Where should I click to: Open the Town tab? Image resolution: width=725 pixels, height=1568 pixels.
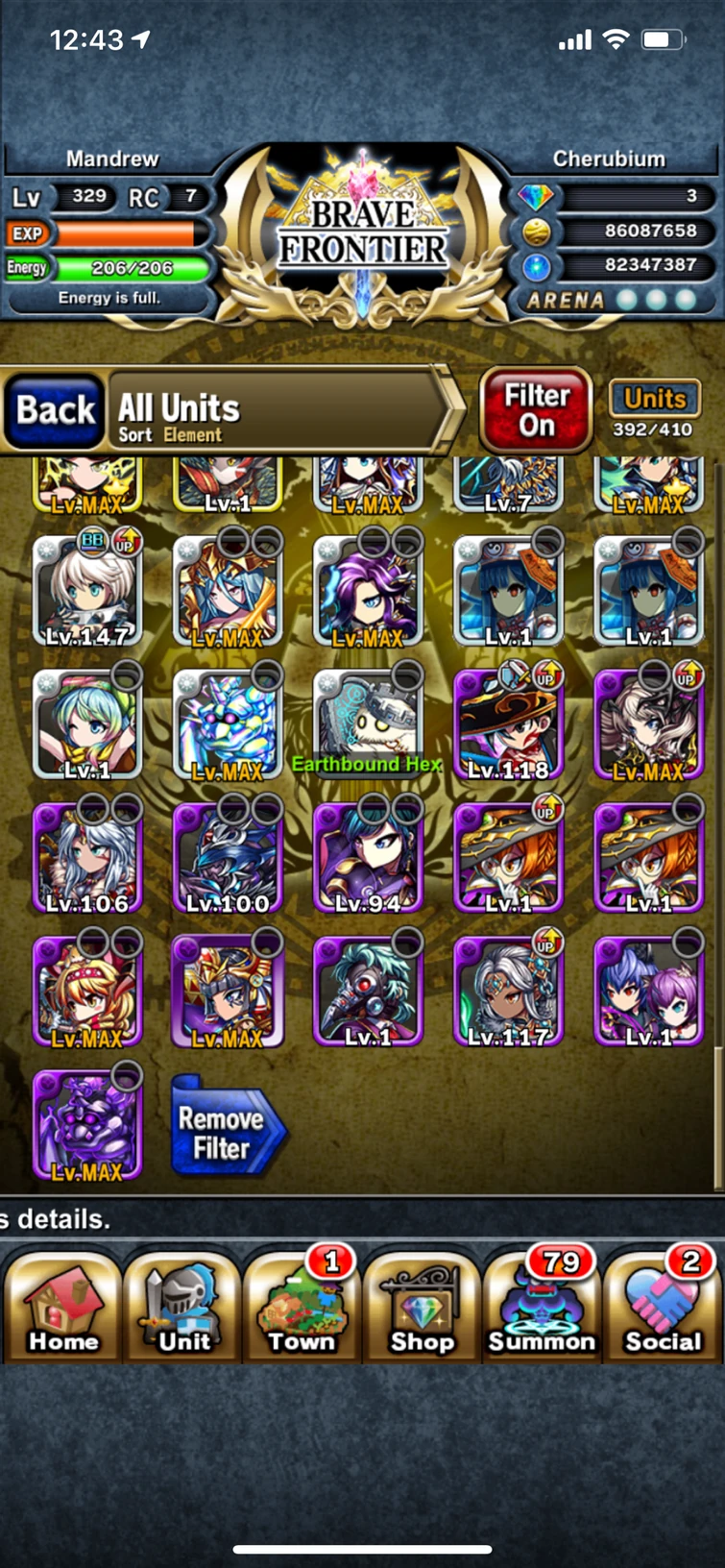302,1308
